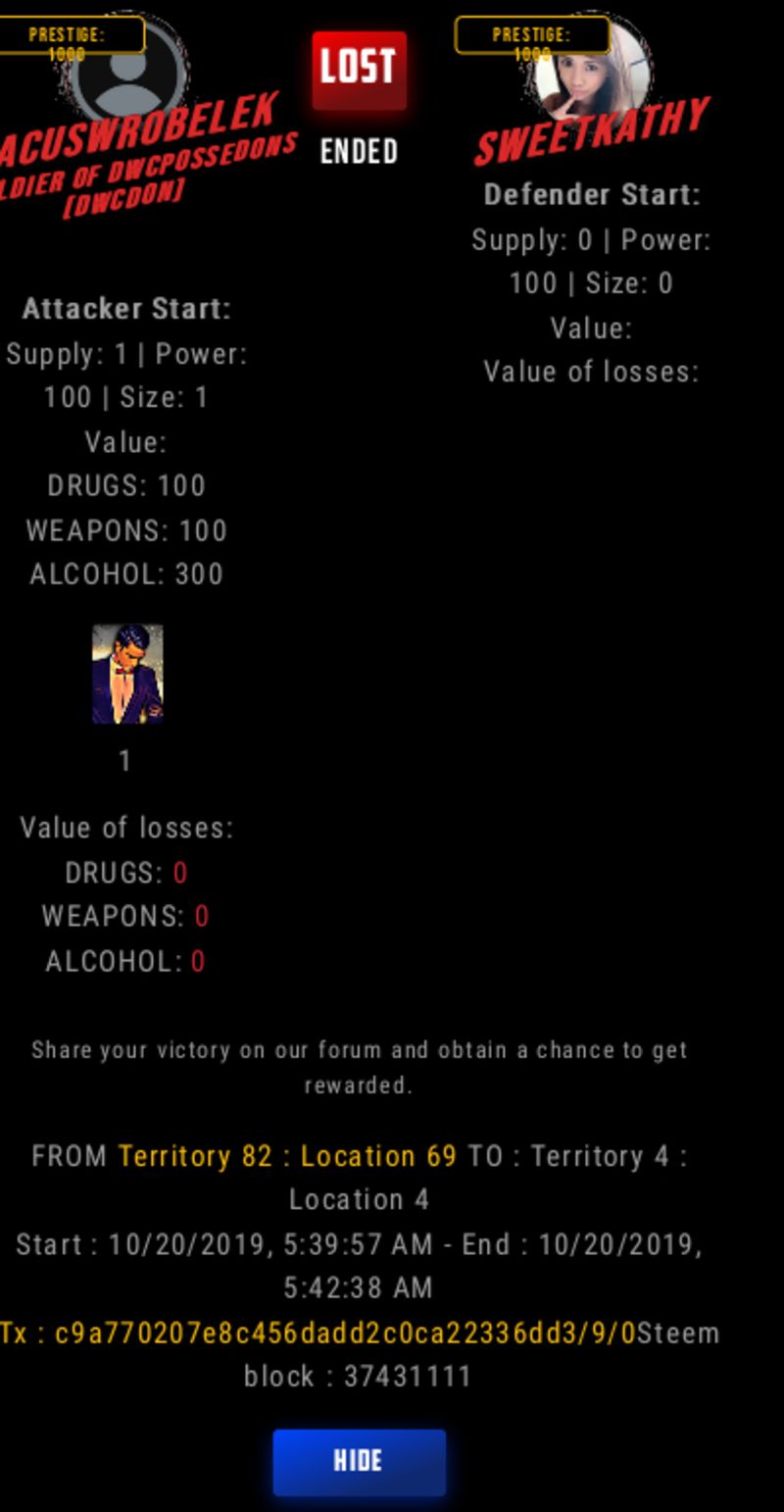Open the transaction c9a770207e8c456 link
The width and height of the screenshot is (784, 1512).
pos(318,1334)
